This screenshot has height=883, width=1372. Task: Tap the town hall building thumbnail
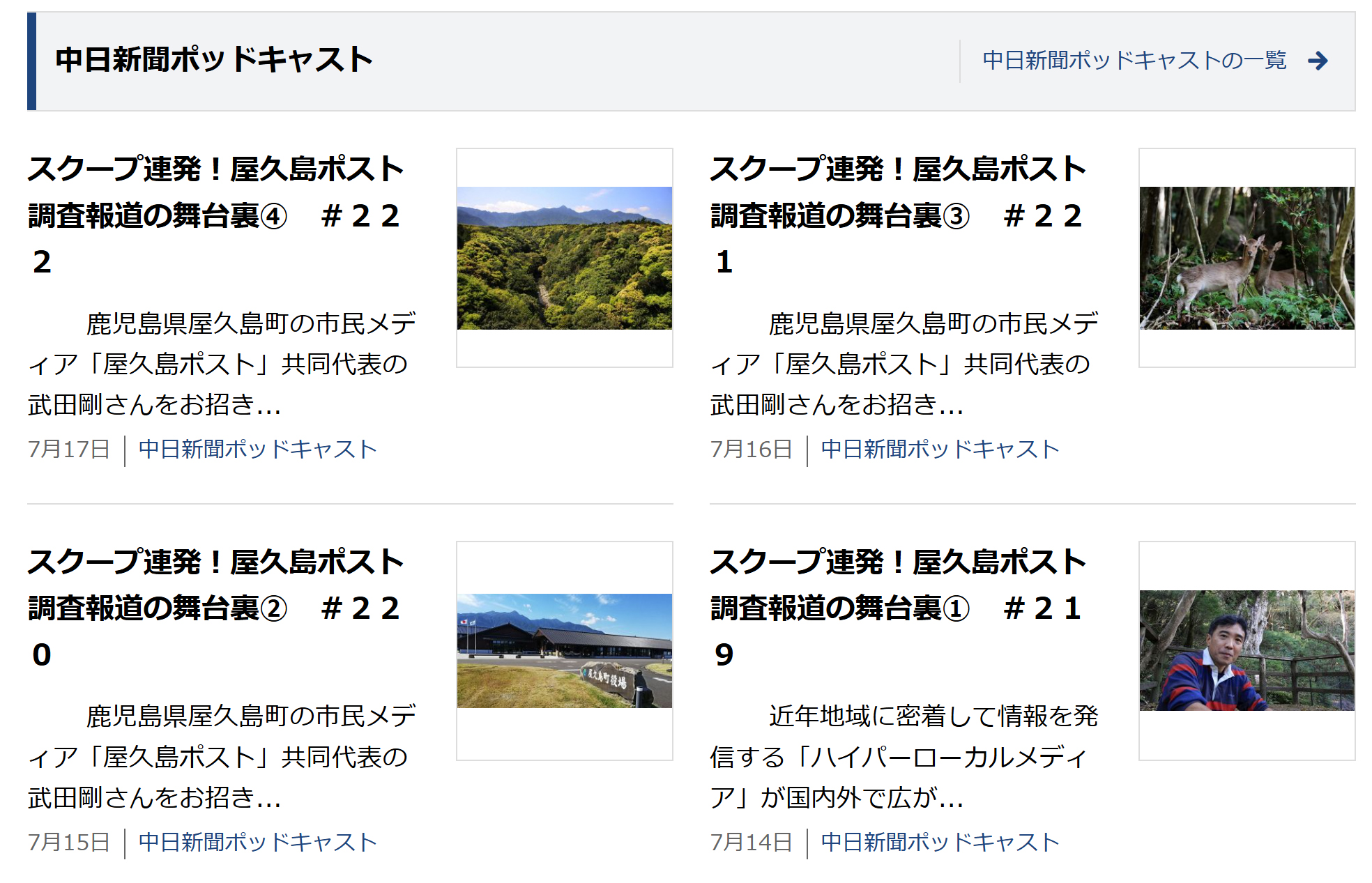(564, 650)
